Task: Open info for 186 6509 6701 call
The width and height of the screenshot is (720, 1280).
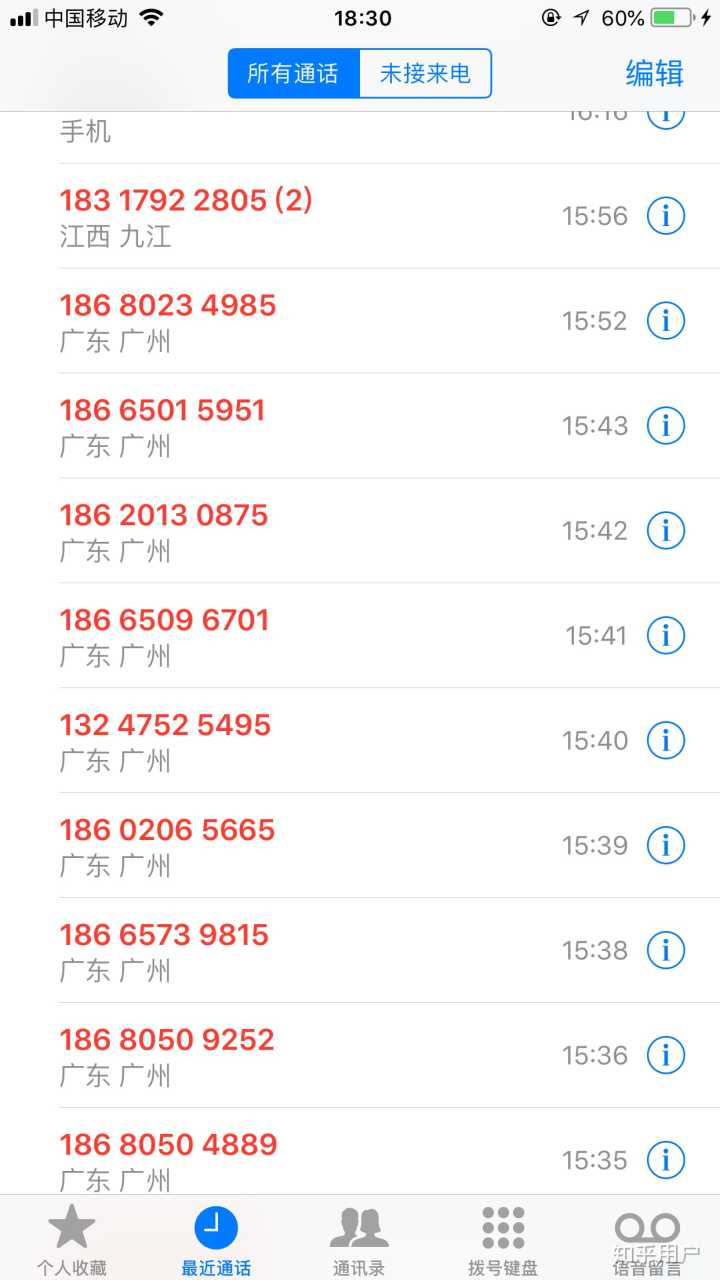Action: tap(666, 636)
